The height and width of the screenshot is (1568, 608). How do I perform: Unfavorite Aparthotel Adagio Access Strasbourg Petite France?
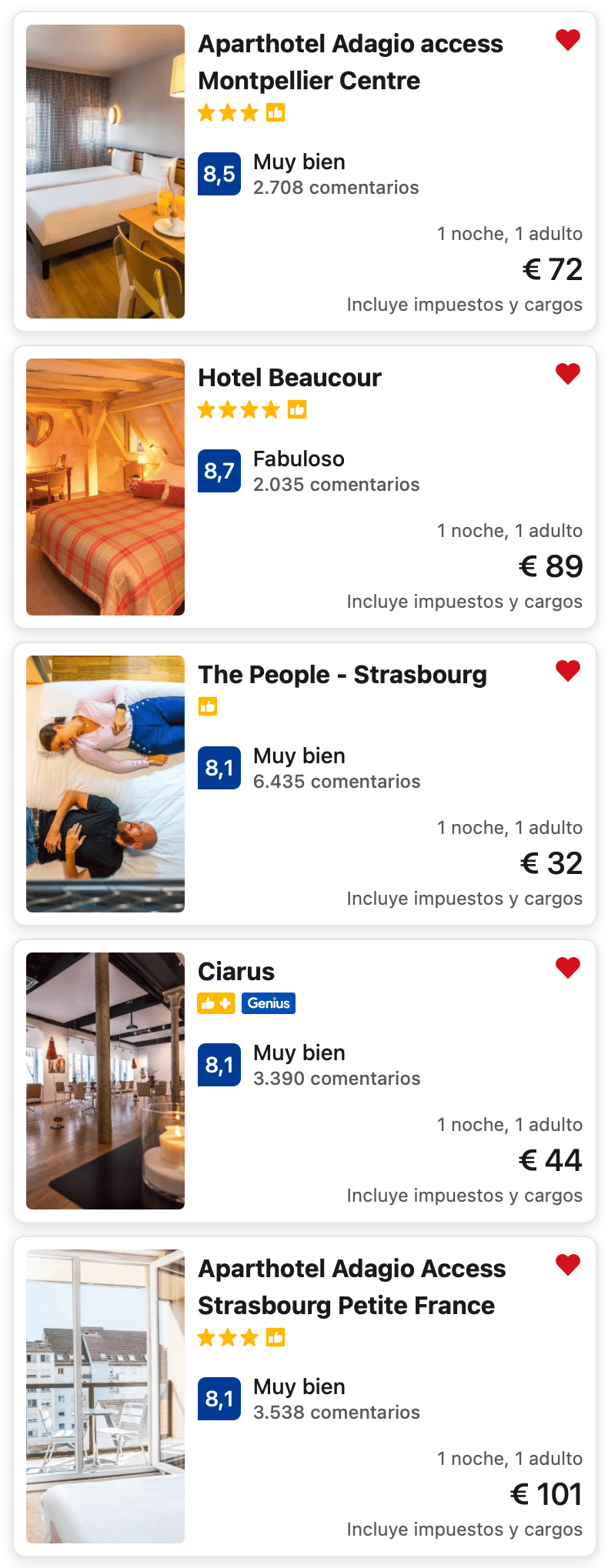click(568, 1264)
